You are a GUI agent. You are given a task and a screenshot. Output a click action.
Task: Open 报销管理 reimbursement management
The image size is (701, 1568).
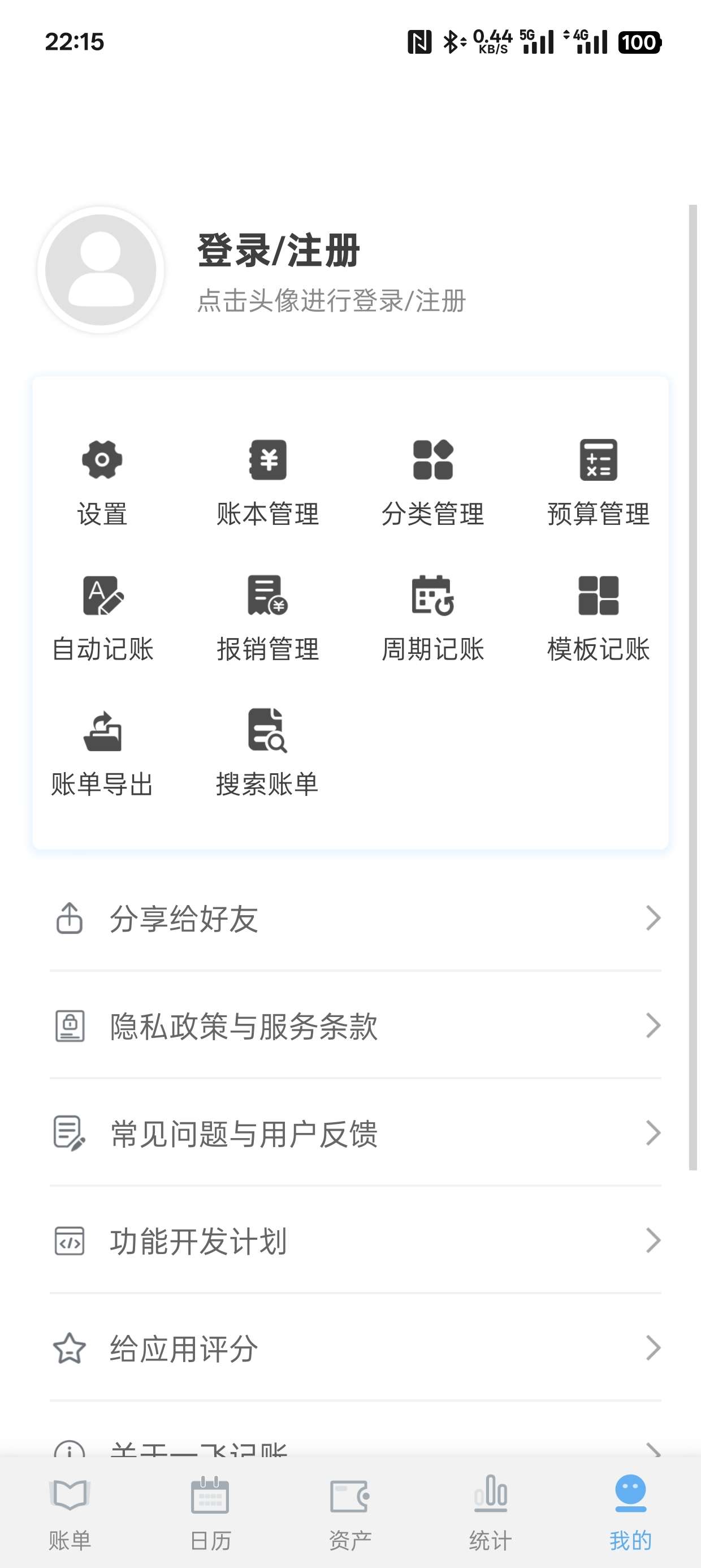point(268,616)
